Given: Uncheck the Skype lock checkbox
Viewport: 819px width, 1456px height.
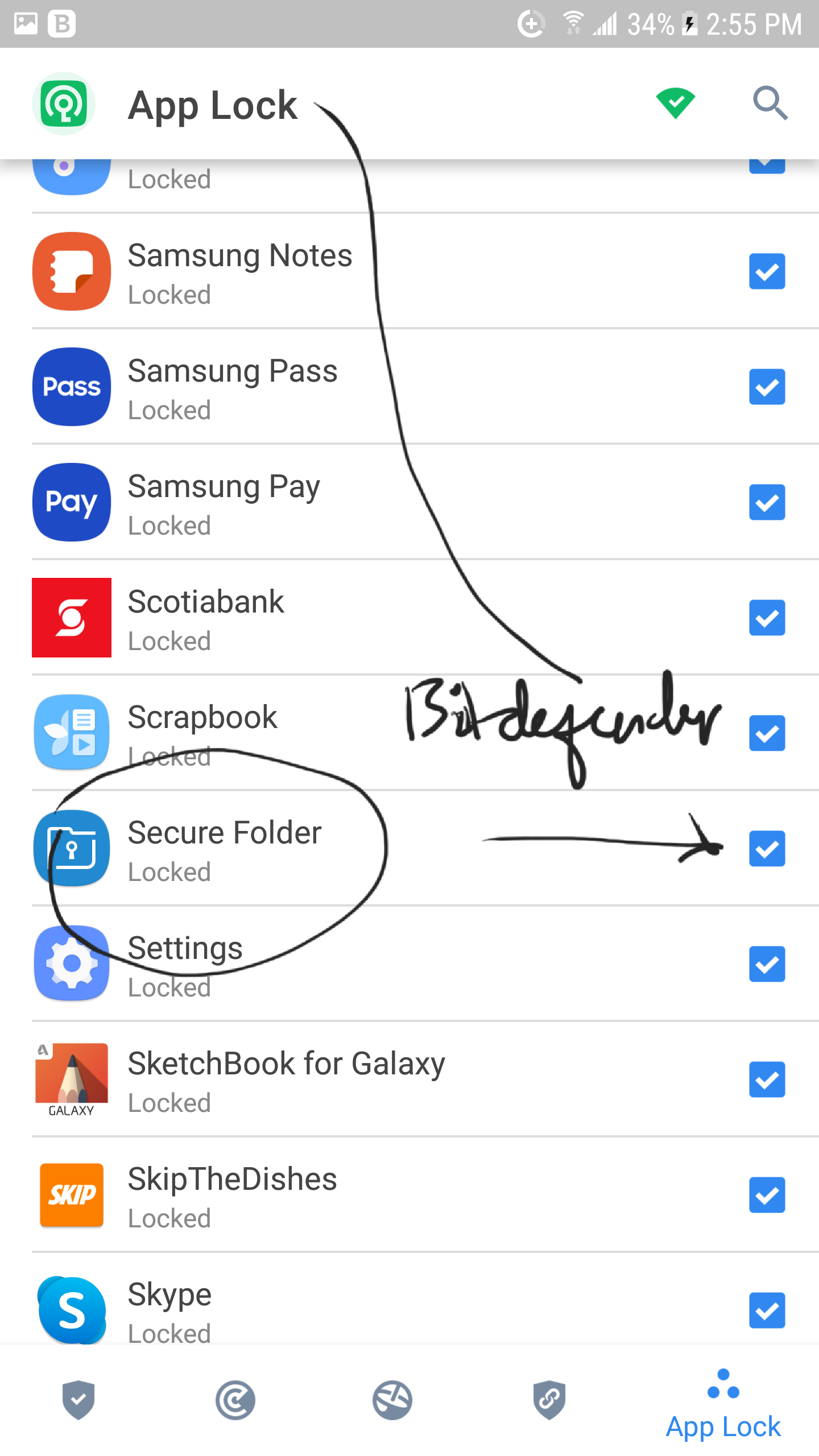Looking at the screenshot, I should [x=767, y=1310].
